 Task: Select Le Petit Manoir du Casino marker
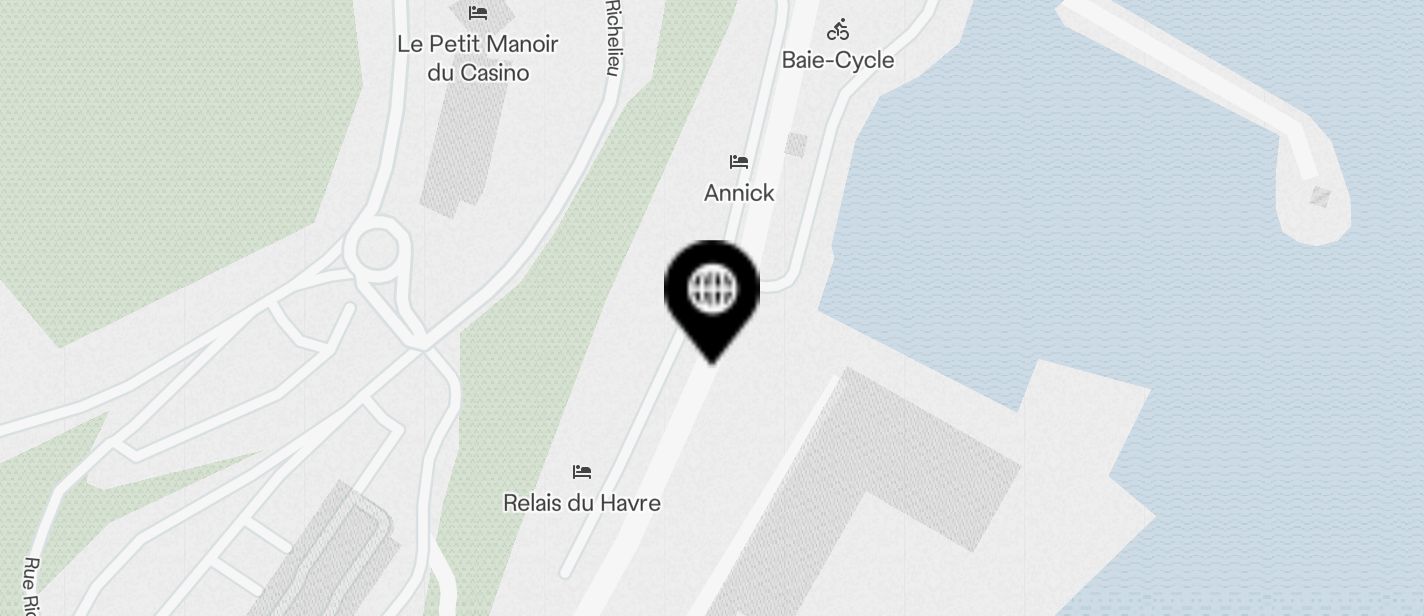(478, 14)
